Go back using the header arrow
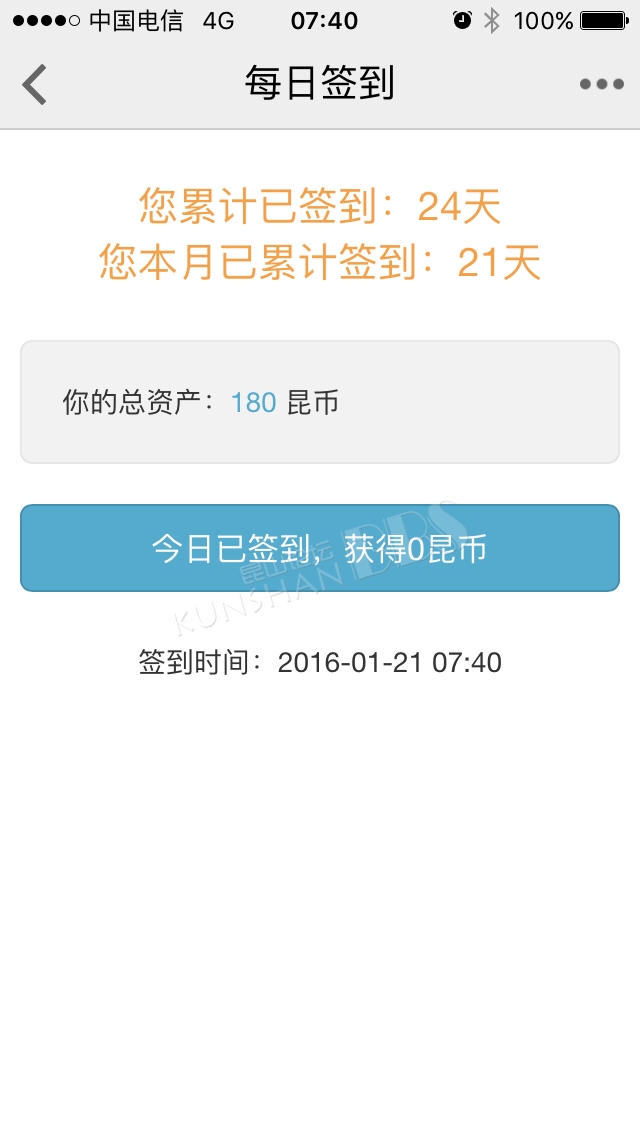This screenshot has width=640, height=1136. pos(34,84)
